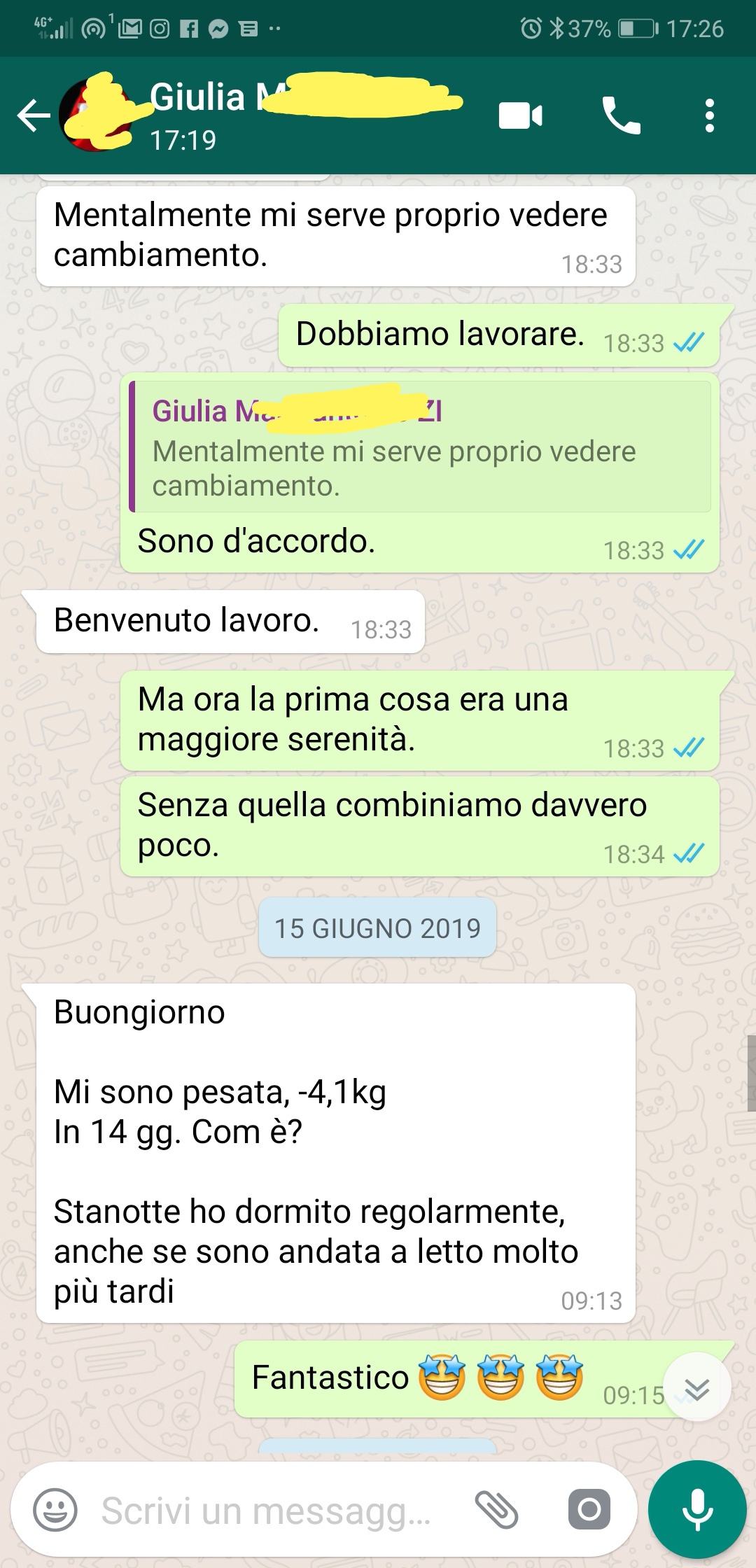Record a voice message with microphone
Viewport: 756px width, 1568px height.
pos(697,1510)
